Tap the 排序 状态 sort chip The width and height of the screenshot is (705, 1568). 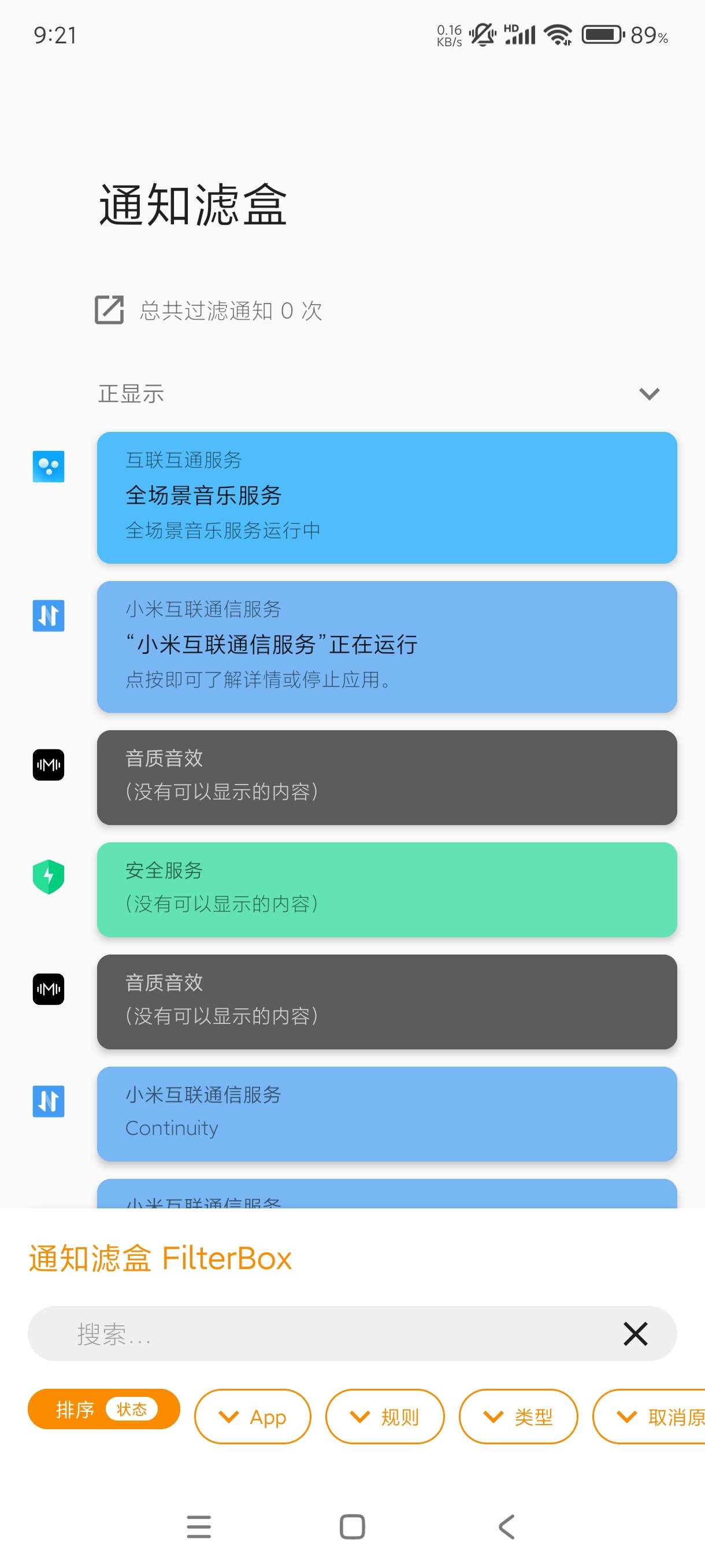(x=104, y=1408)
